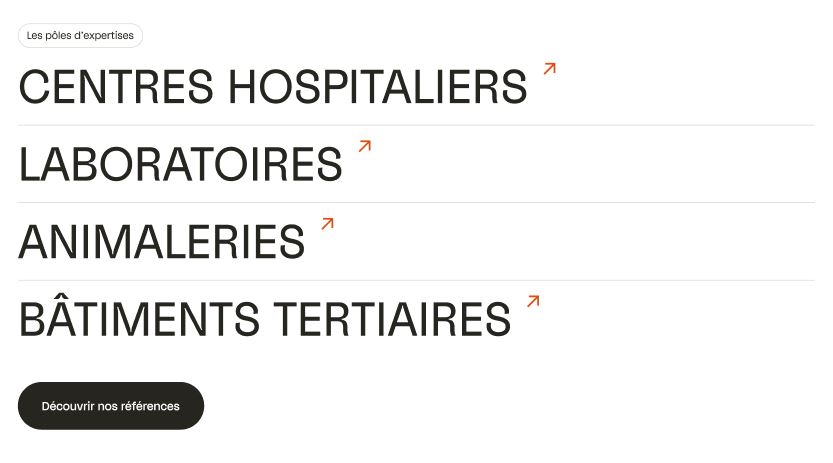Open the Bâtiments Tertiaires link
This screenshot has width=833, height=463.
tap(264, 320)
